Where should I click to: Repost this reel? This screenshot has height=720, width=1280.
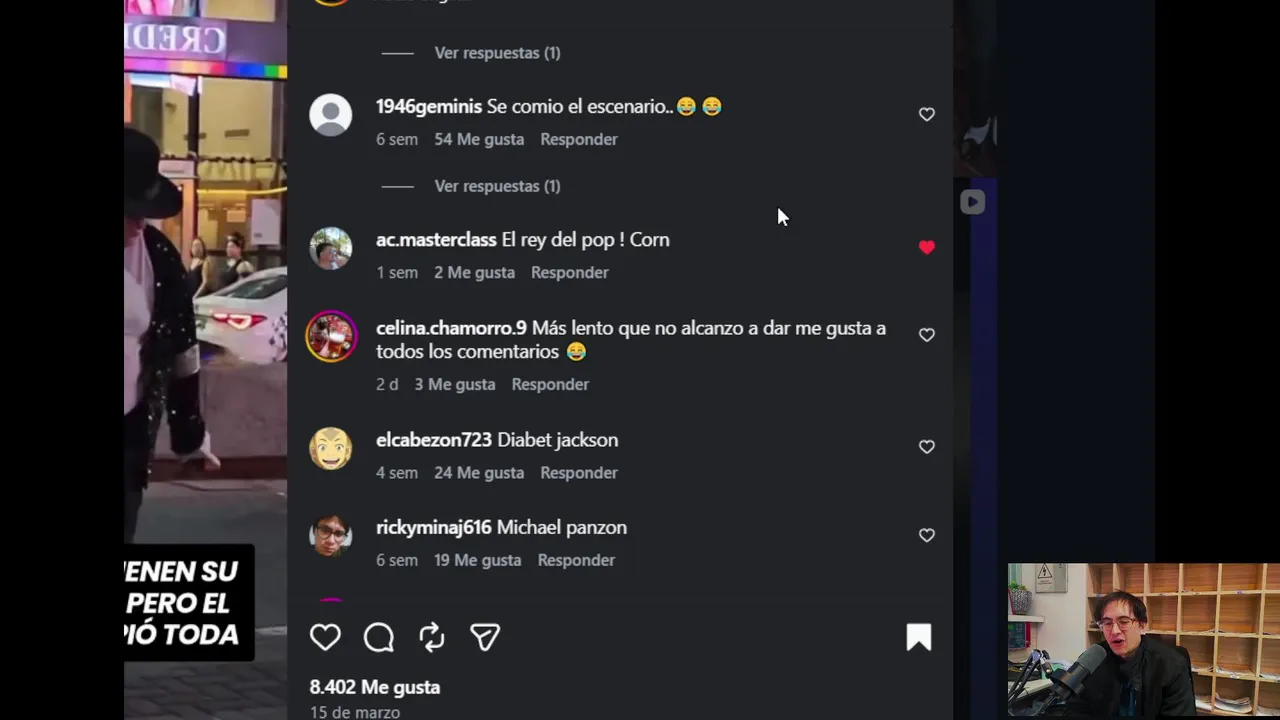point(432,637)
